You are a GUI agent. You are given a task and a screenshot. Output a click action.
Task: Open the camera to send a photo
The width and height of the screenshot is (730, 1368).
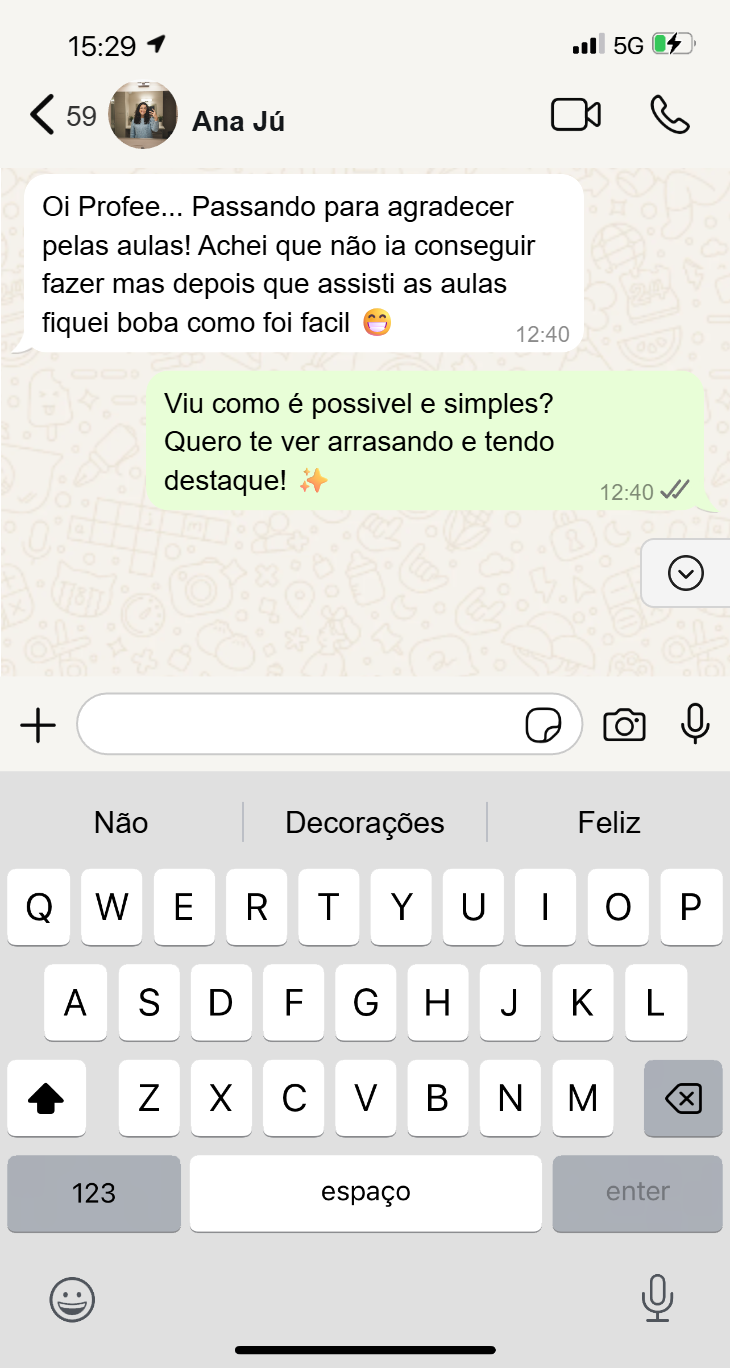pos(624,725)
